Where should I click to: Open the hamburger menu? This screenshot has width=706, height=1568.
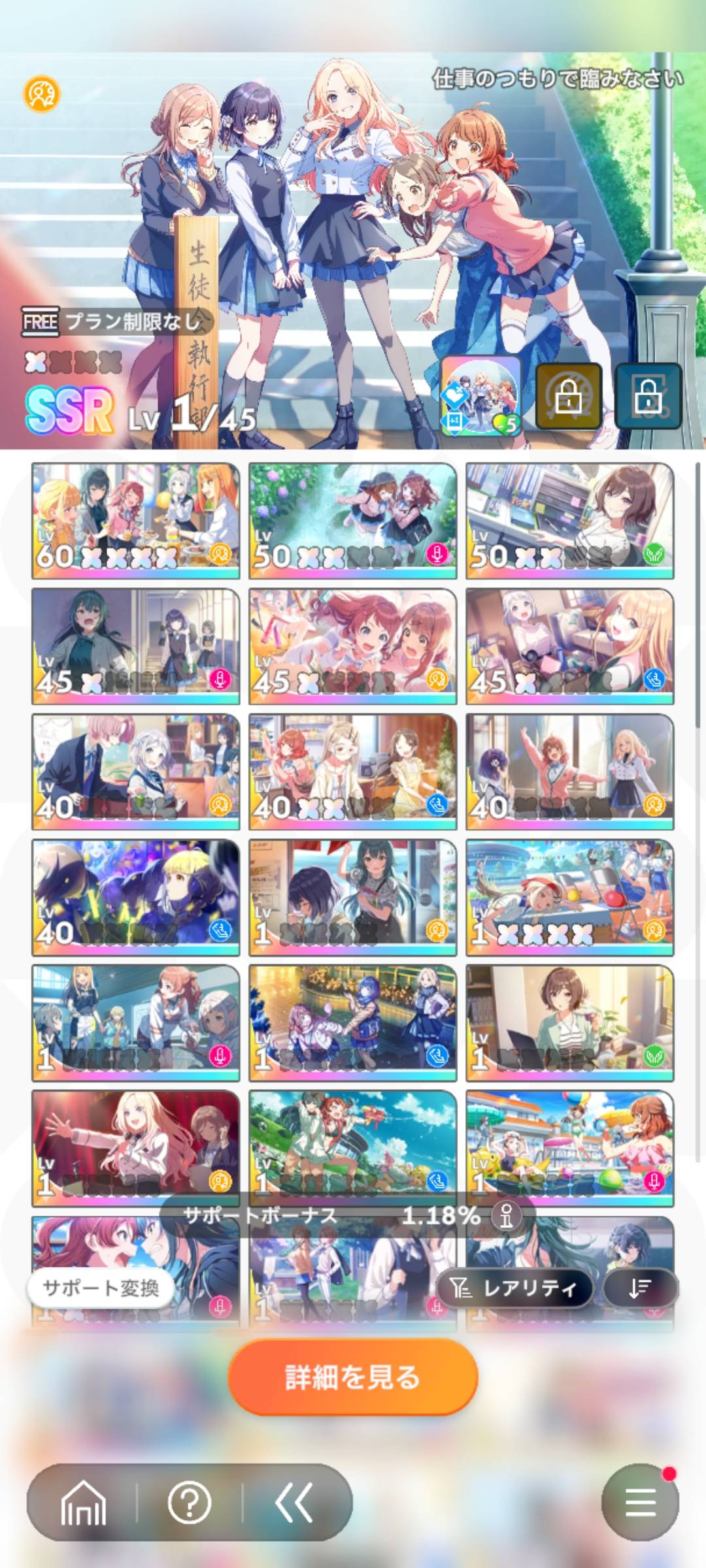click(x=640, y=1503)
